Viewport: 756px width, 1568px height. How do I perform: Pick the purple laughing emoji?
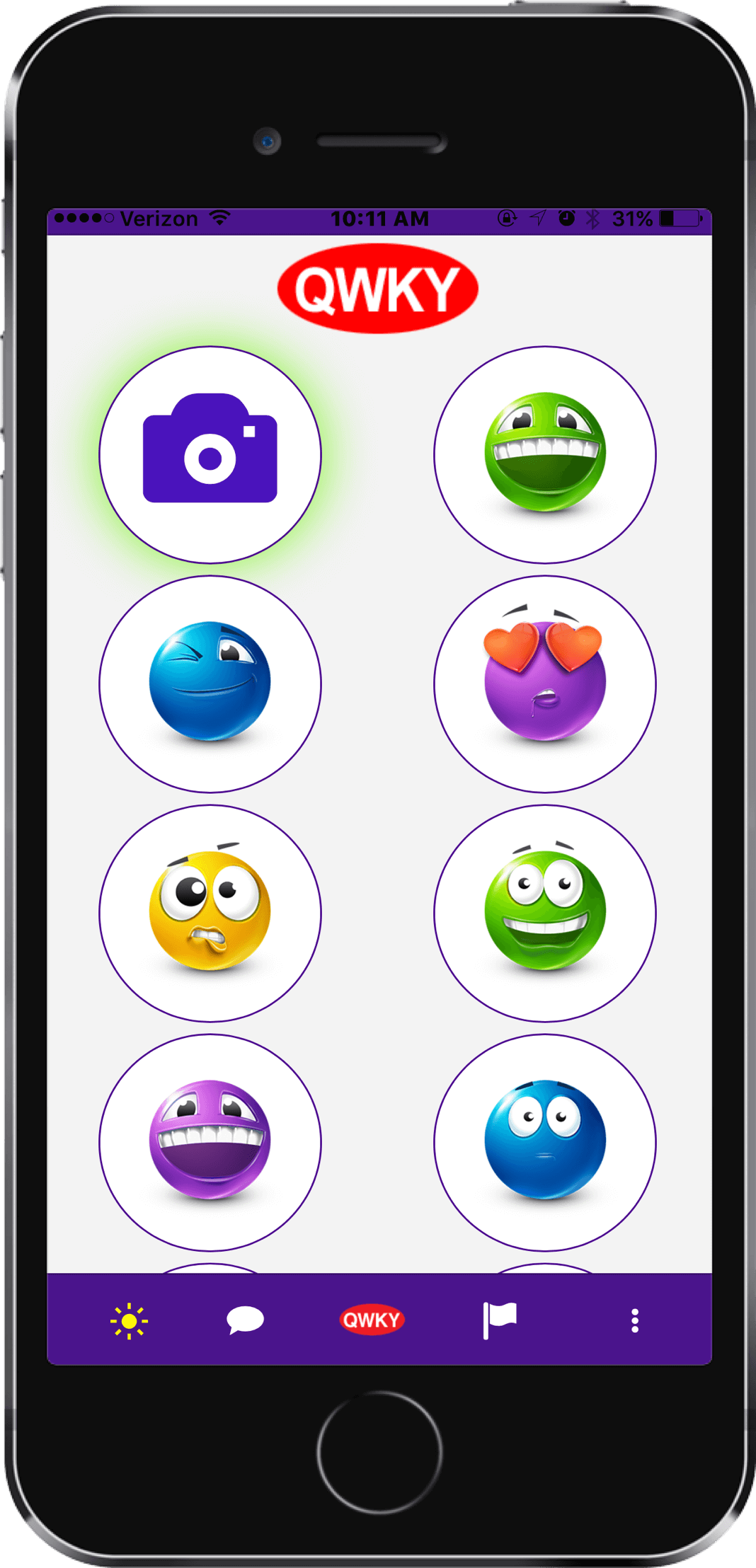(x=210, y=1142)
